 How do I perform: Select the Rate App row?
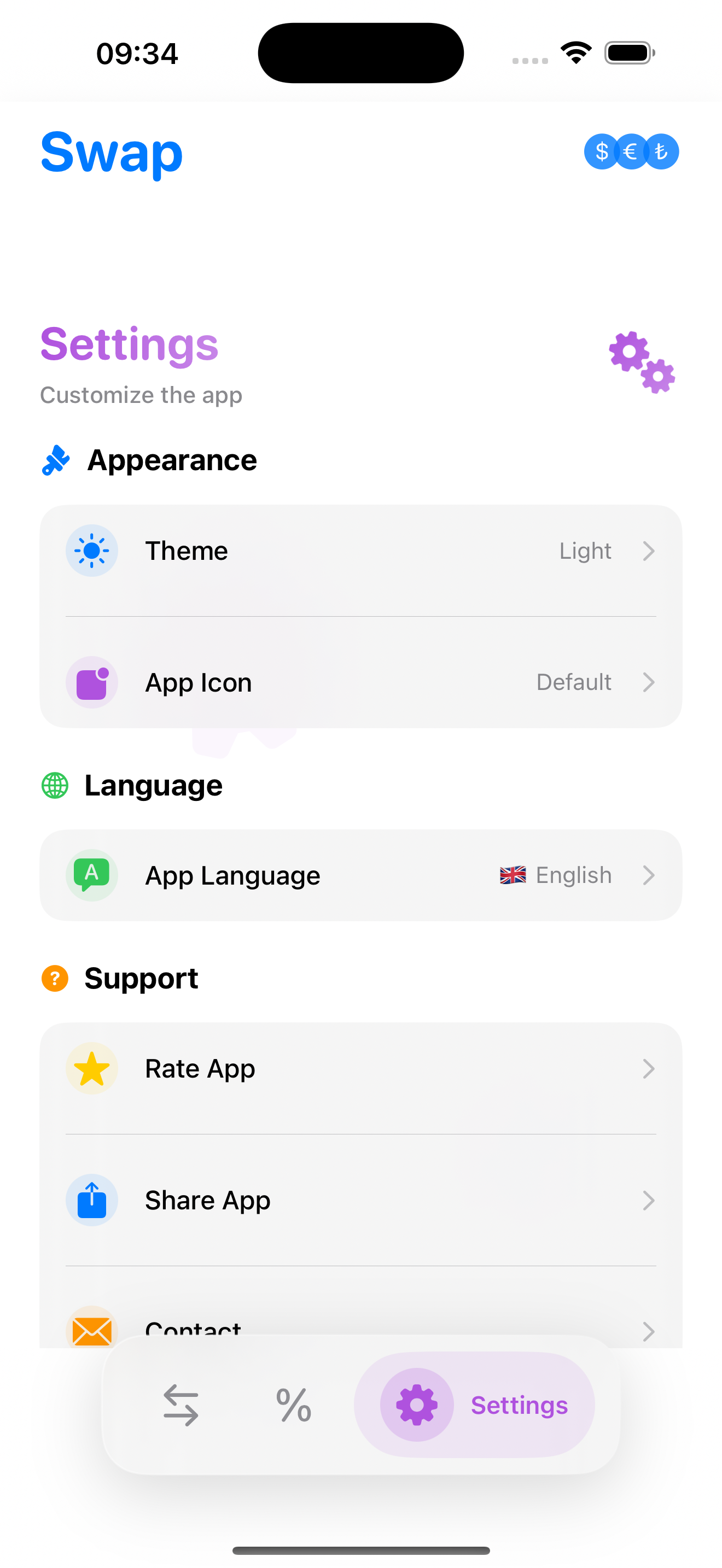tap(360, 1069)
